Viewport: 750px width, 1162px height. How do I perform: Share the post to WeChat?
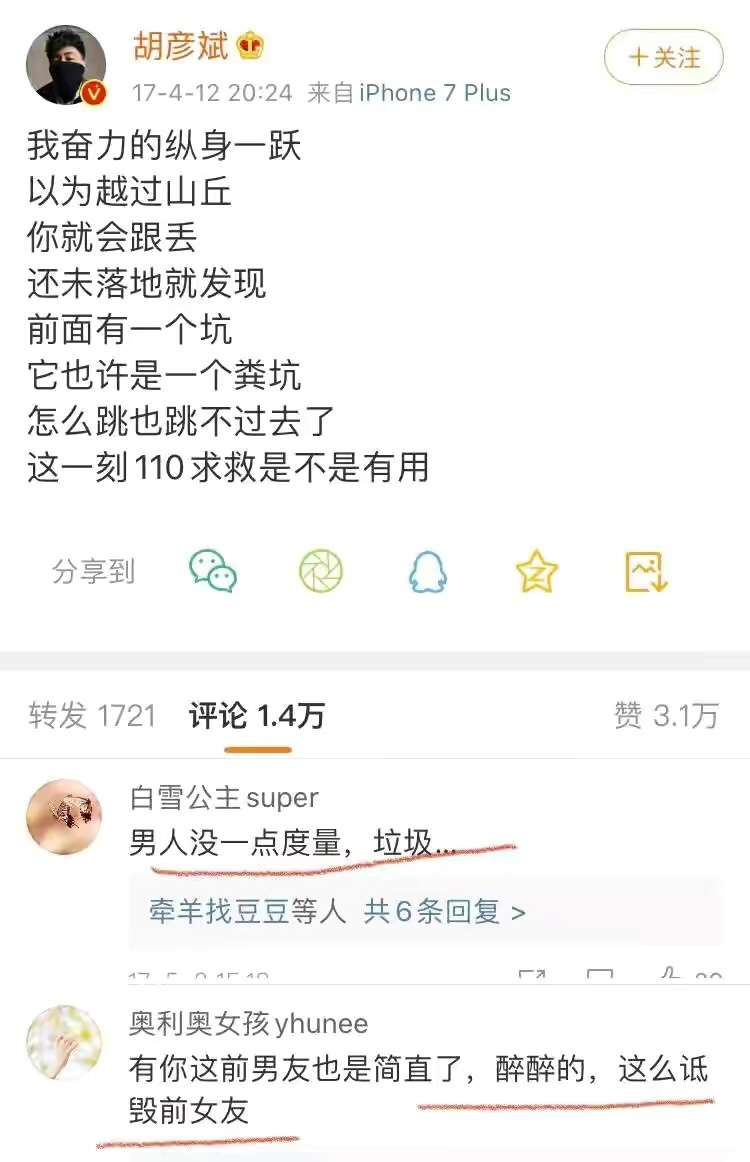pos(213,572)
